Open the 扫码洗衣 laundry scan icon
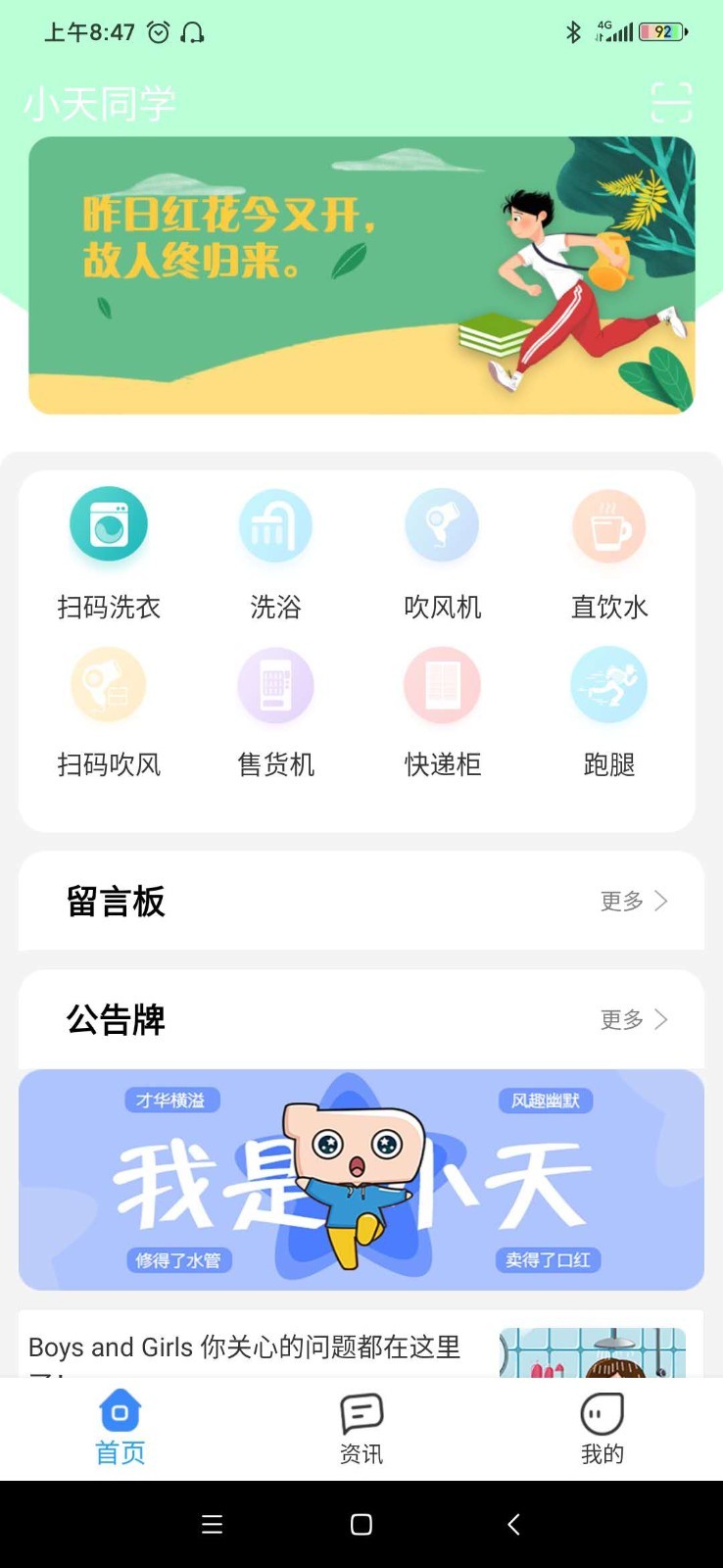The height and width of the screenshot is (1568, 723). click(108, 524)
